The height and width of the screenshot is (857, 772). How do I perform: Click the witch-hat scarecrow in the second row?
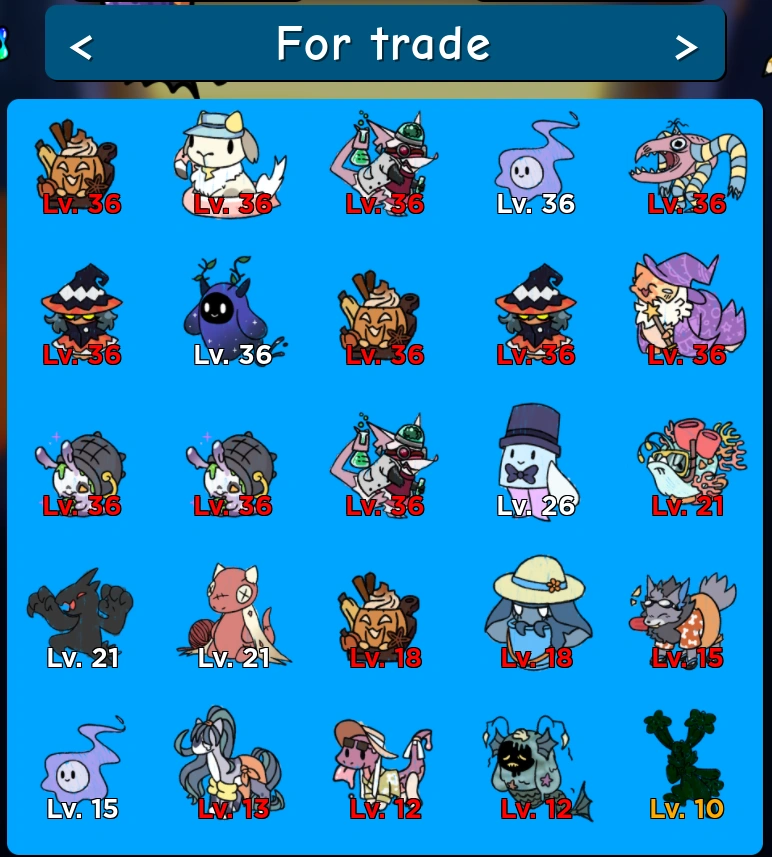point(83,310)
